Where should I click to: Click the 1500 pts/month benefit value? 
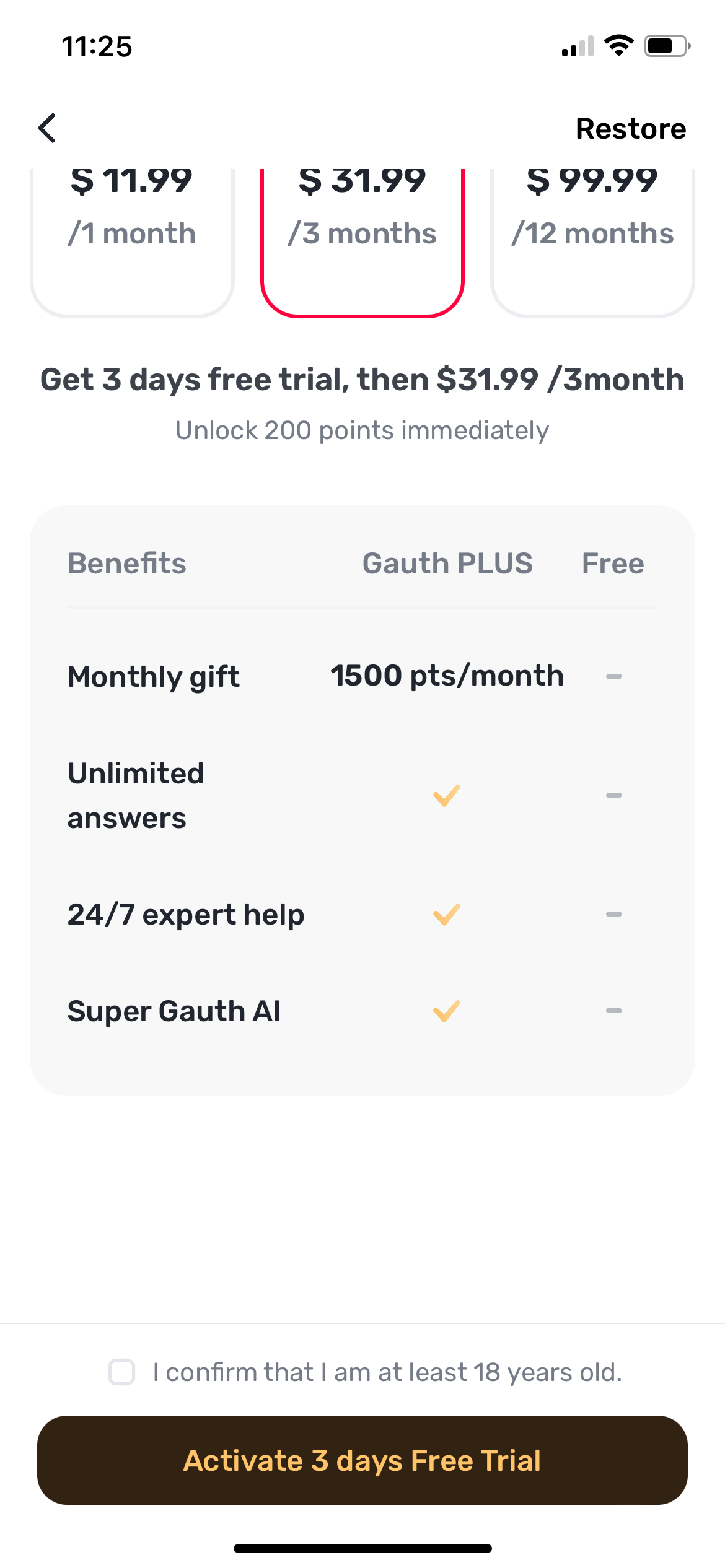pos(446,676)
